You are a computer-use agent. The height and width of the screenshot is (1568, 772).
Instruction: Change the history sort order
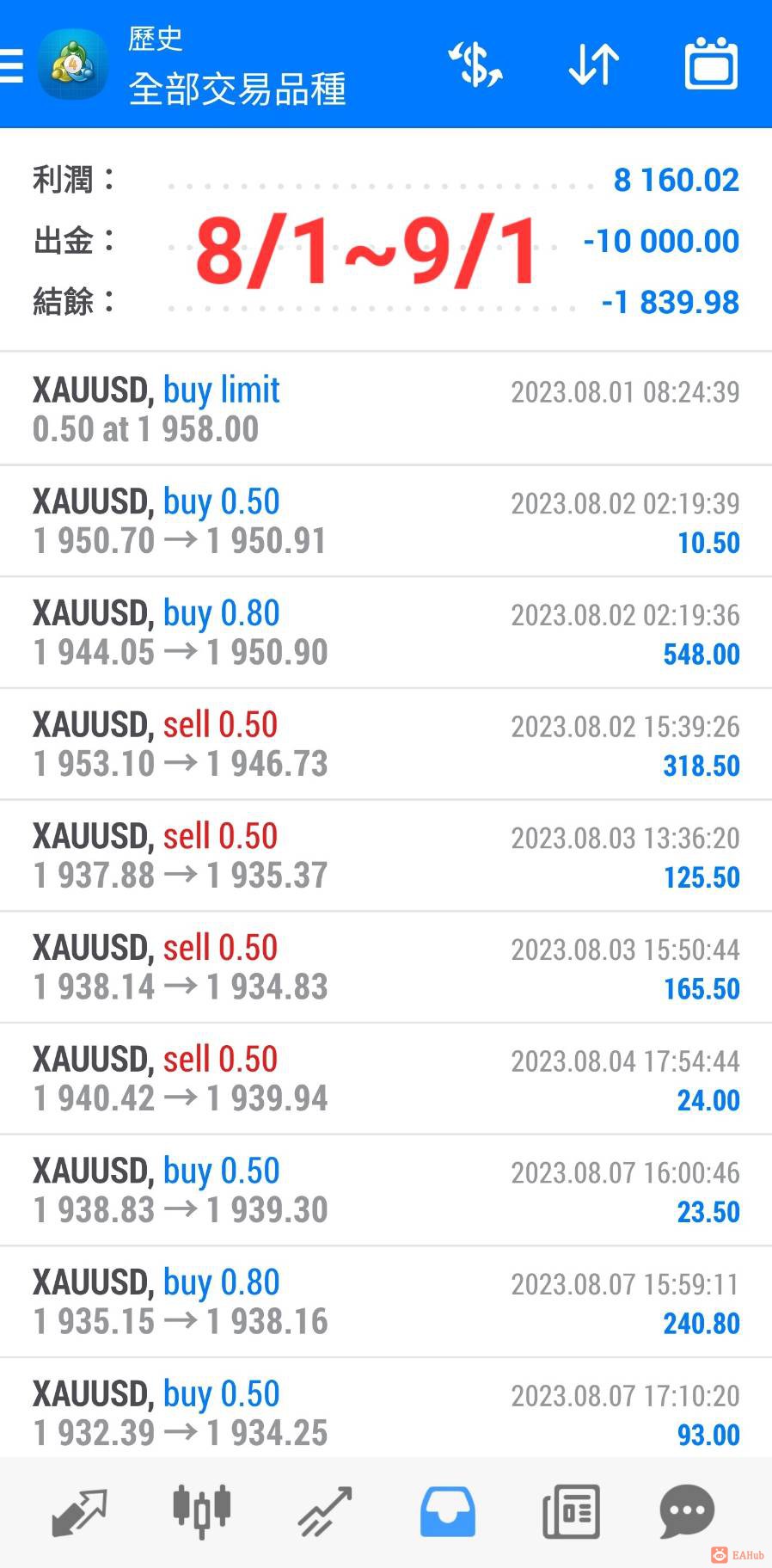tap(593, 65)
